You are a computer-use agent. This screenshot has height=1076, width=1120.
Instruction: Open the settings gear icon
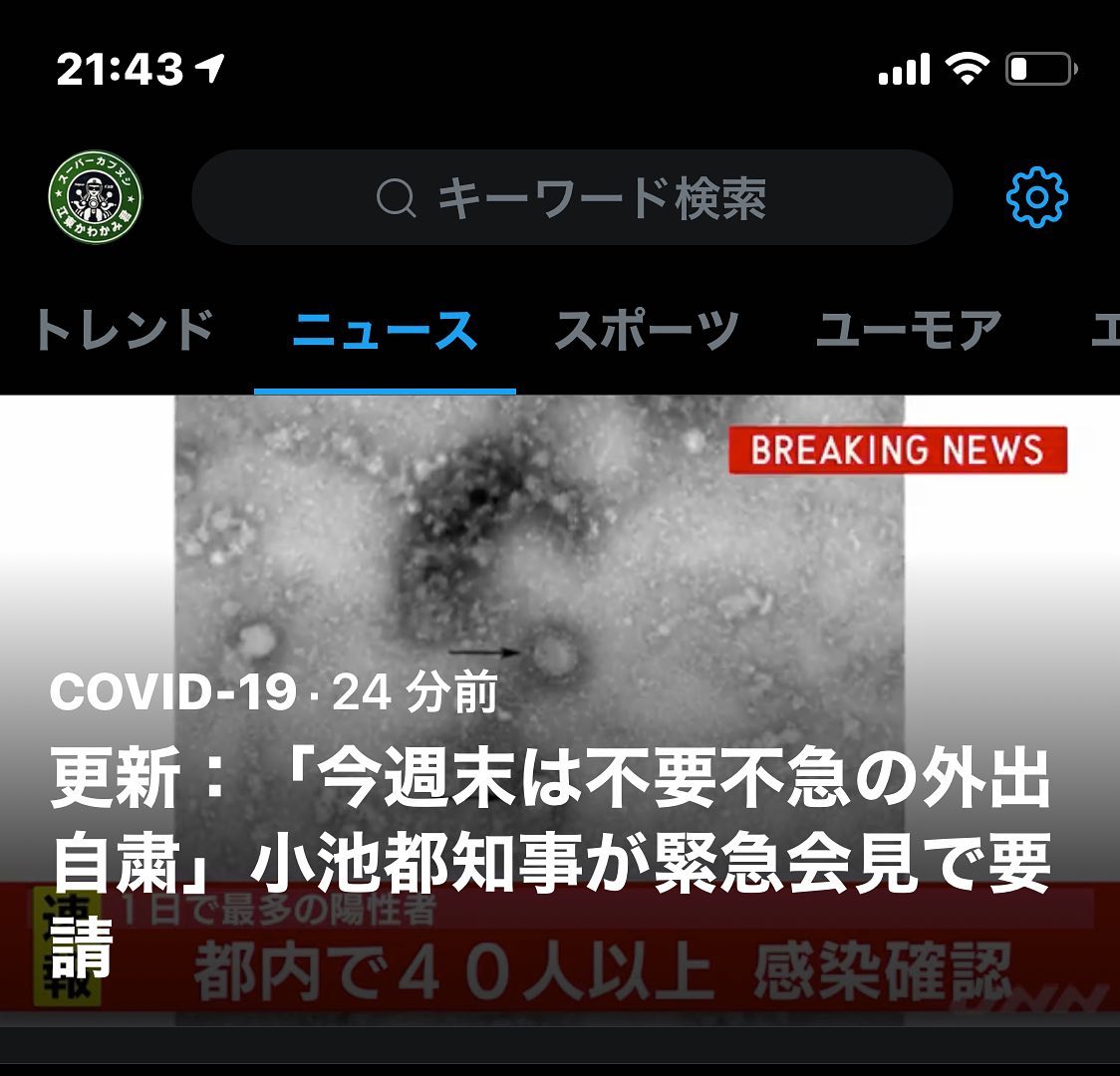pos(1036,198)
